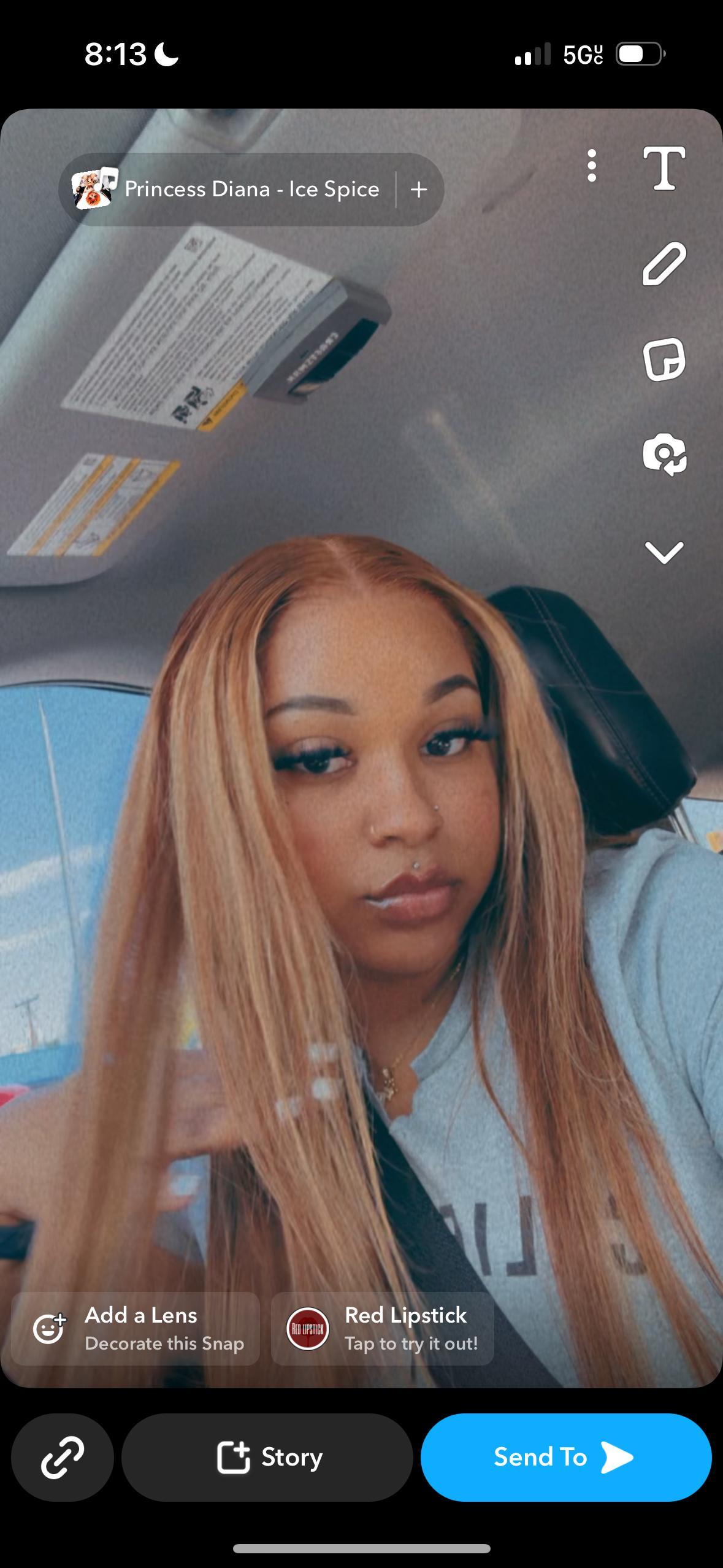This screenshot has height=1568, width=723.
Task: Open the camera rotate tool
Action: tap(664, 455)
